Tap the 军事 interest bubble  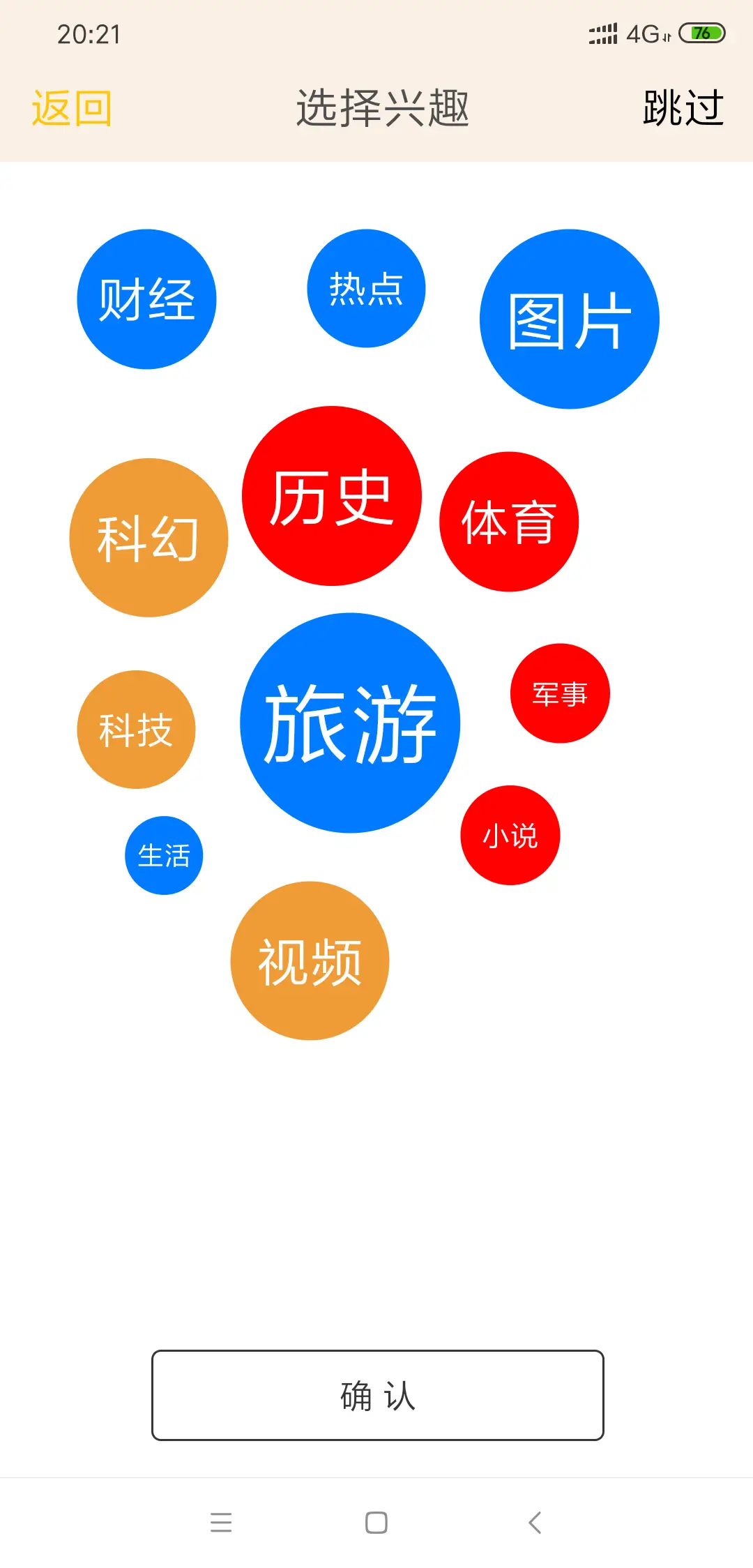[x=560, y=693]
